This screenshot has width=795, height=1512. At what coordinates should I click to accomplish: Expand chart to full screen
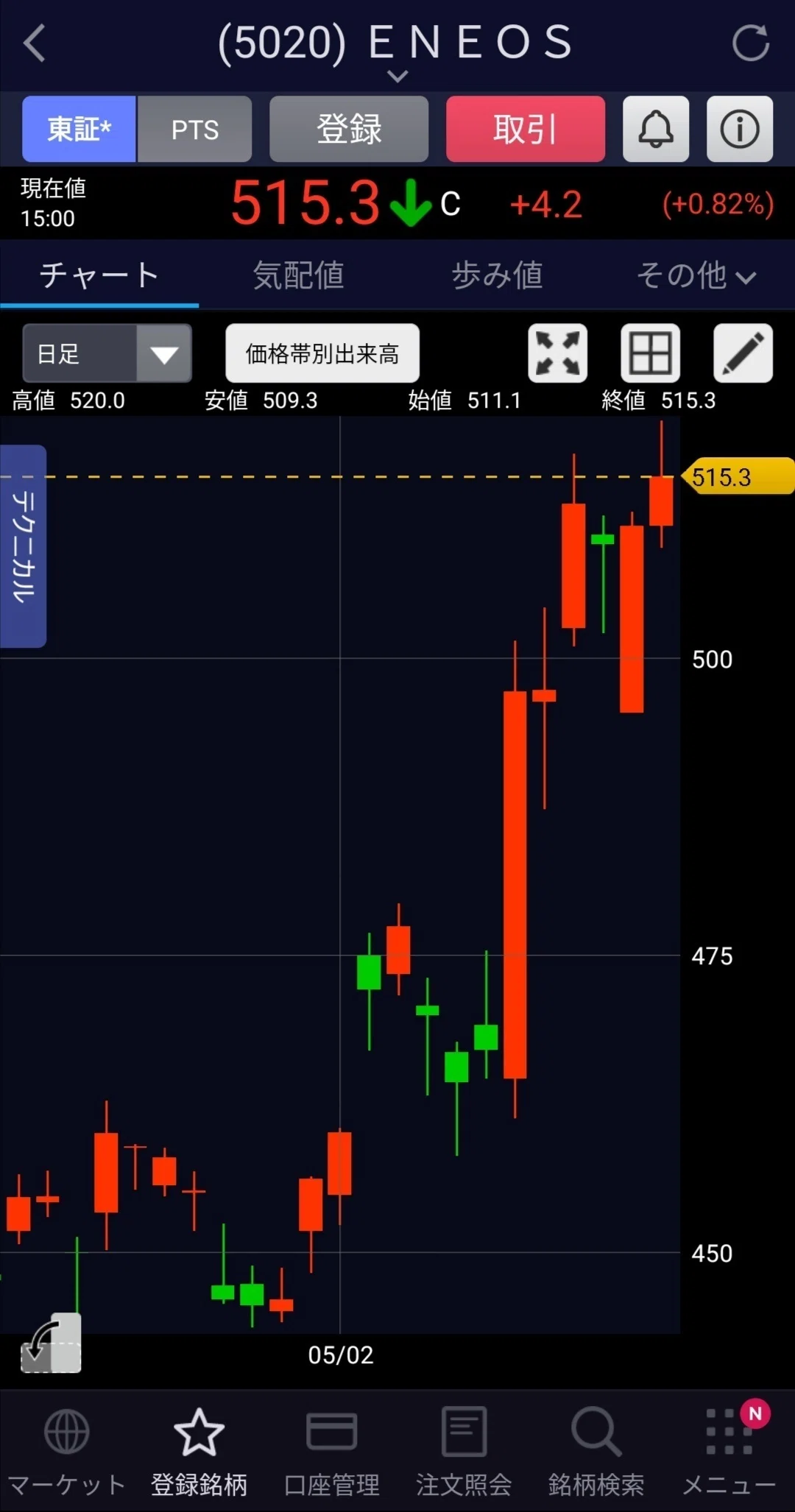point(558,353)
